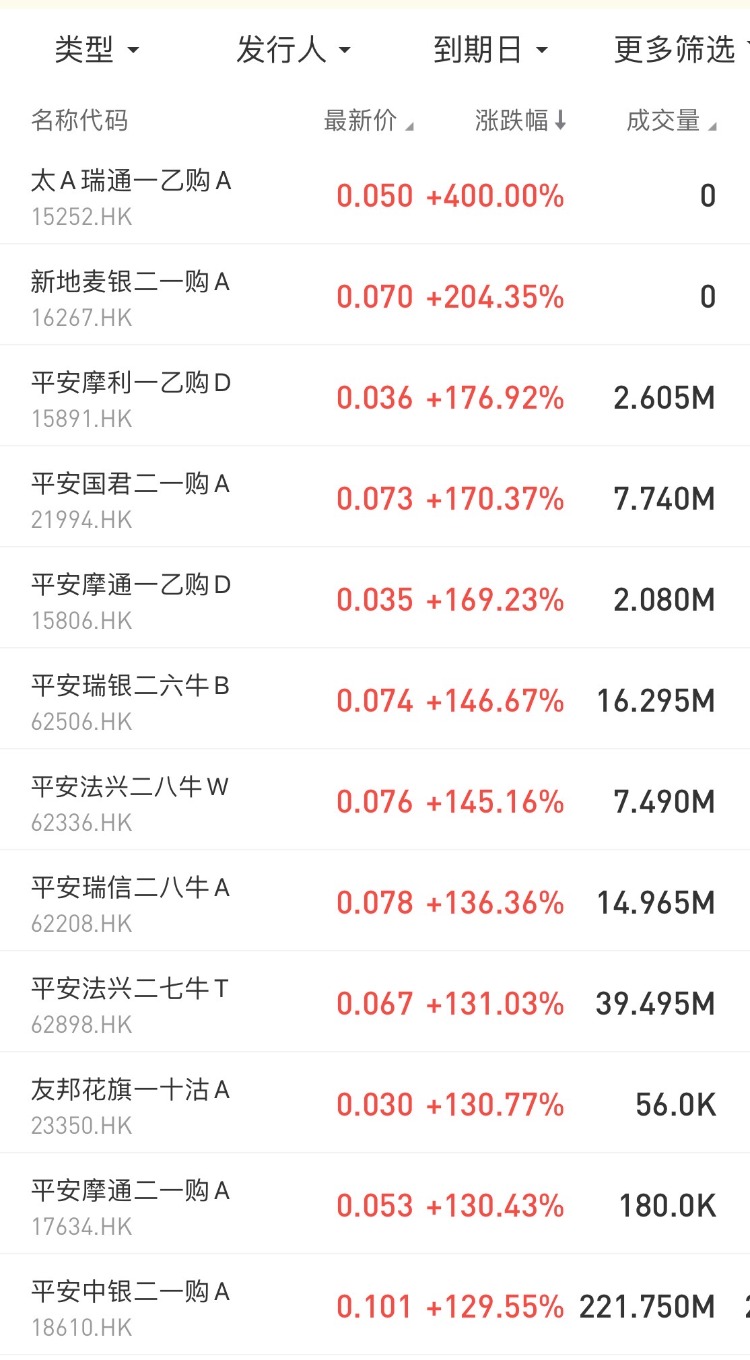Sort the list by 最新价
Image resolution: width=750 pixels, height=1360 pixels.
point(368,121)
